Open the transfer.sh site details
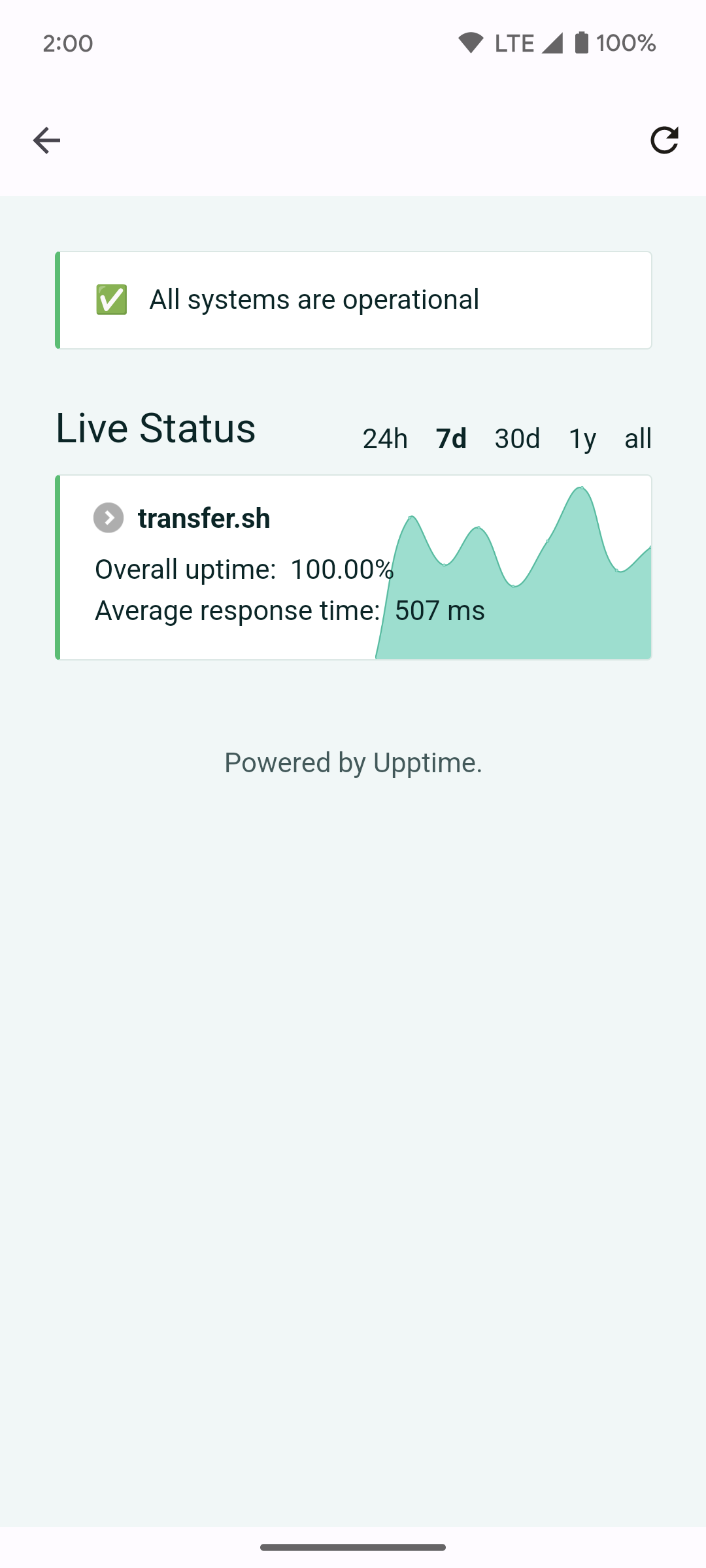 click(x=204, y=518)
